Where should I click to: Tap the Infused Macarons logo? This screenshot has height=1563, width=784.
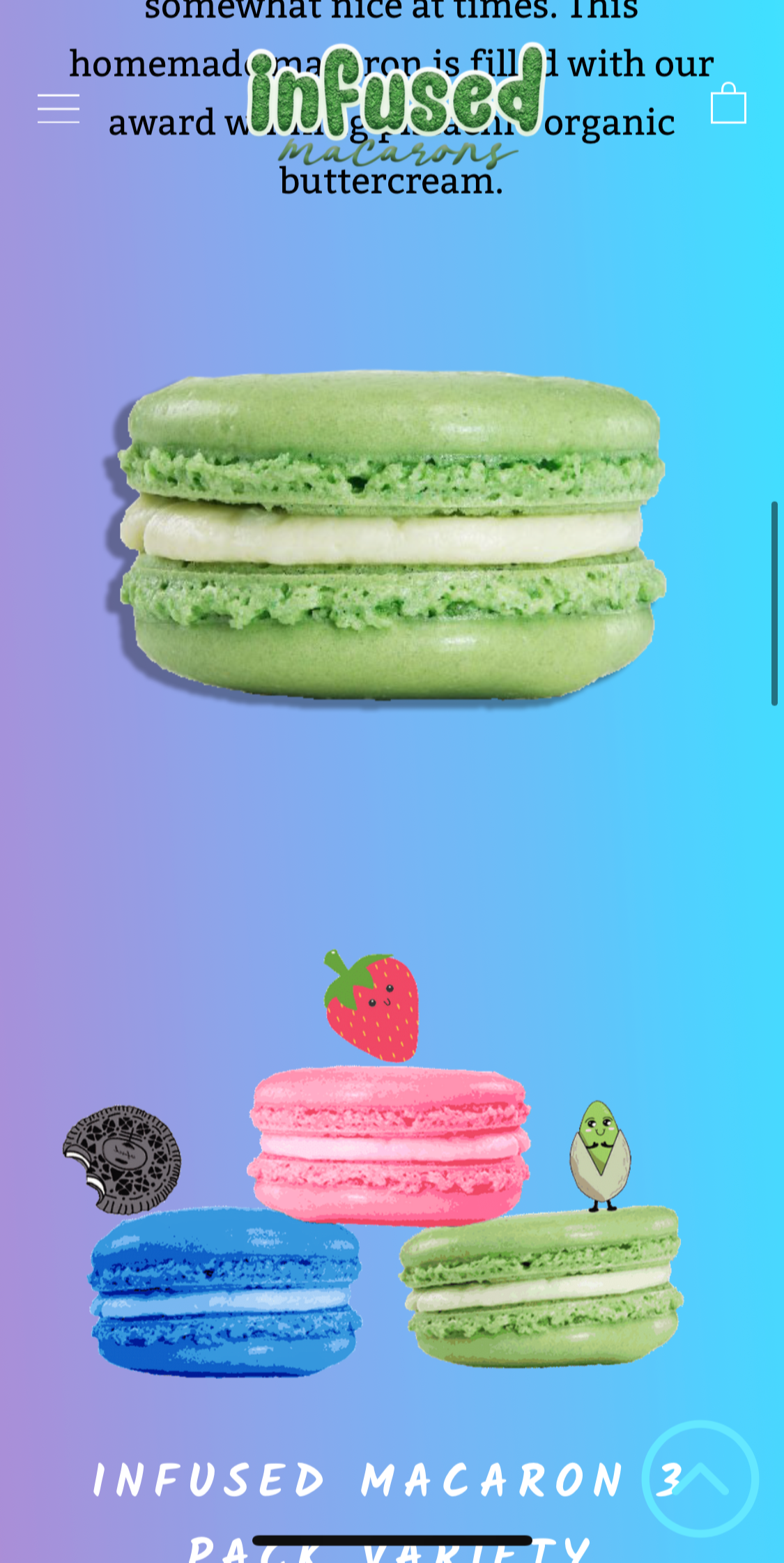(x=396, y=105)
